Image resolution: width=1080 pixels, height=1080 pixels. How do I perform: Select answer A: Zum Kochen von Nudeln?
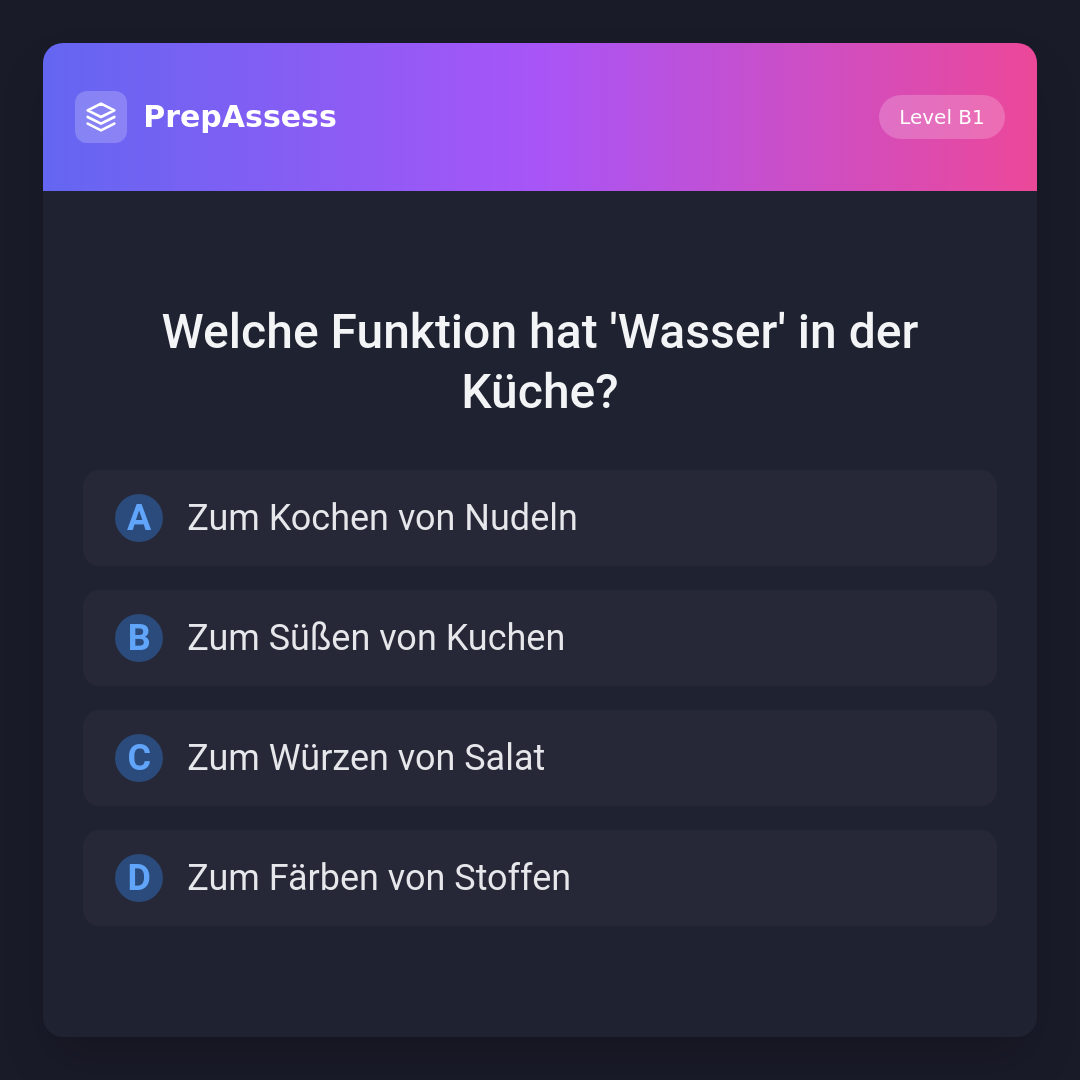click(540, 518)
